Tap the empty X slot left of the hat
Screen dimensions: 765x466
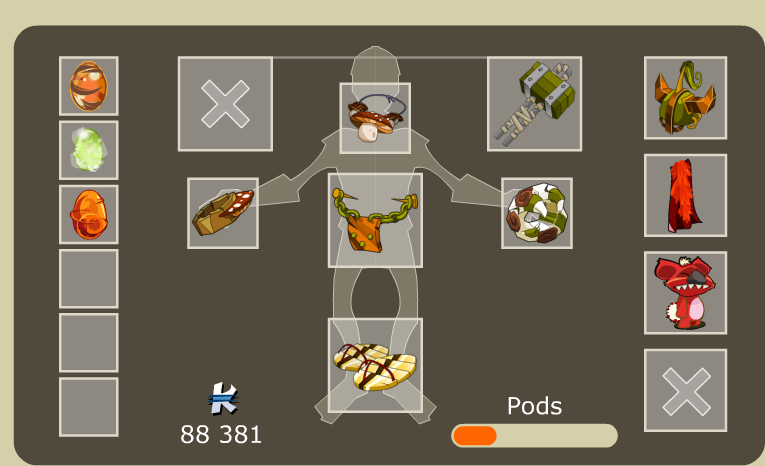225,103
